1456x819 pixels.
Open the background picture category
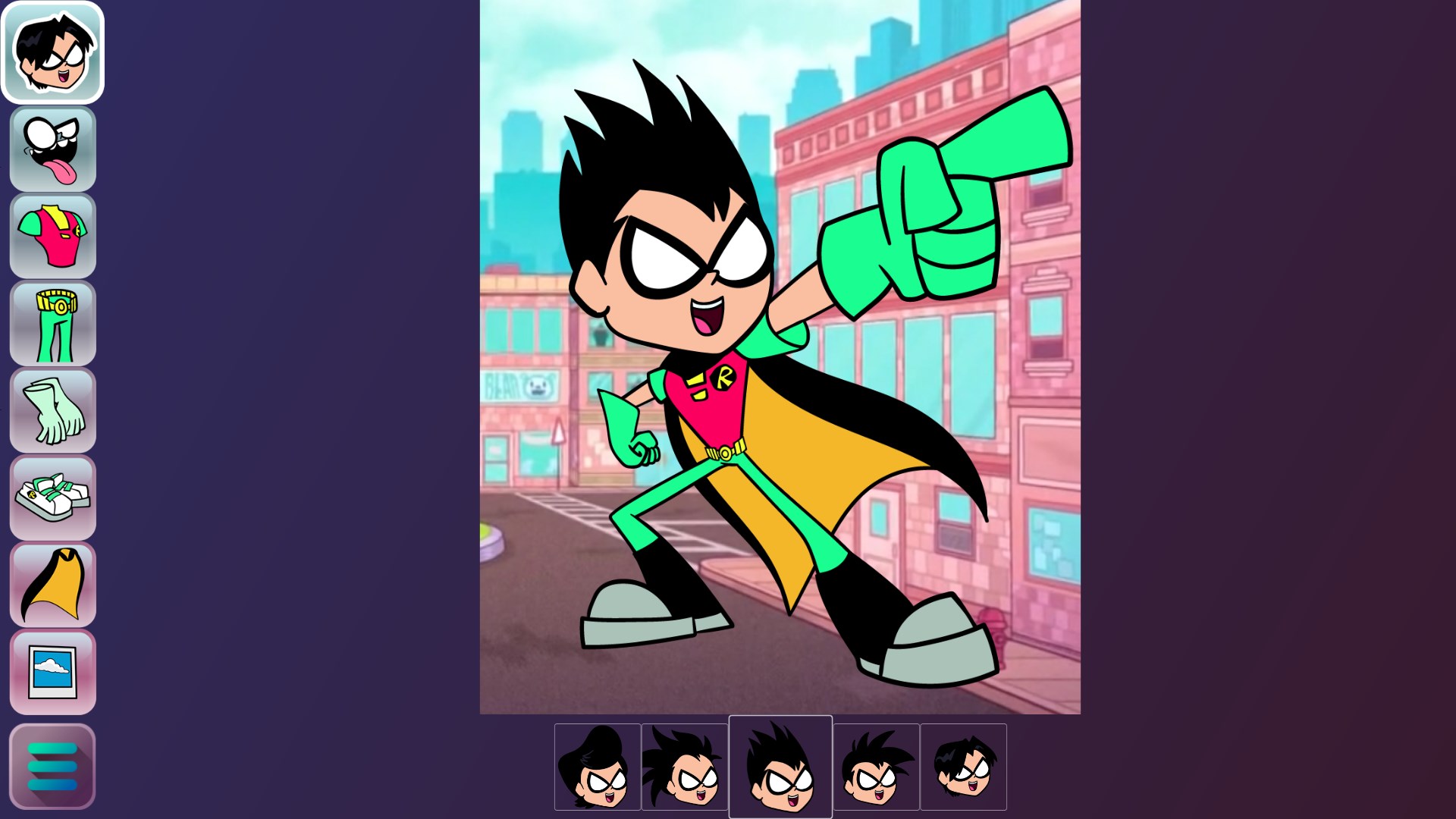click(x=52, y=672)
